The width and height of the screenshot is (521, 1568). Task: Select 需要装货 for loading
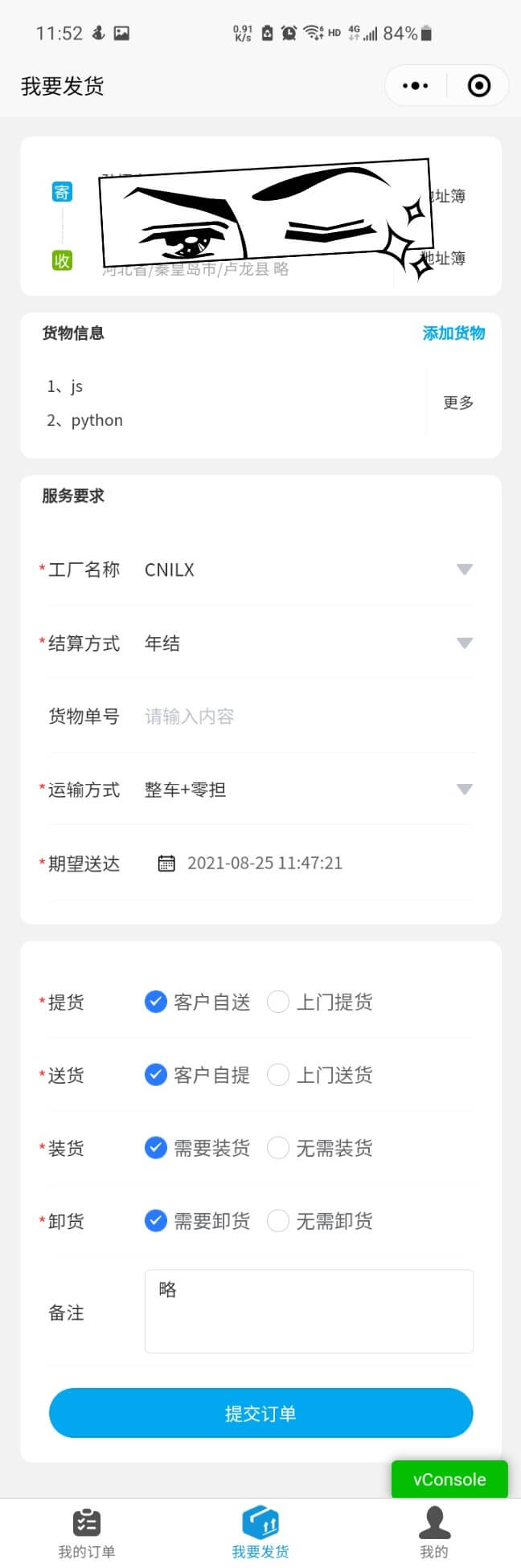pos(198,1148)
